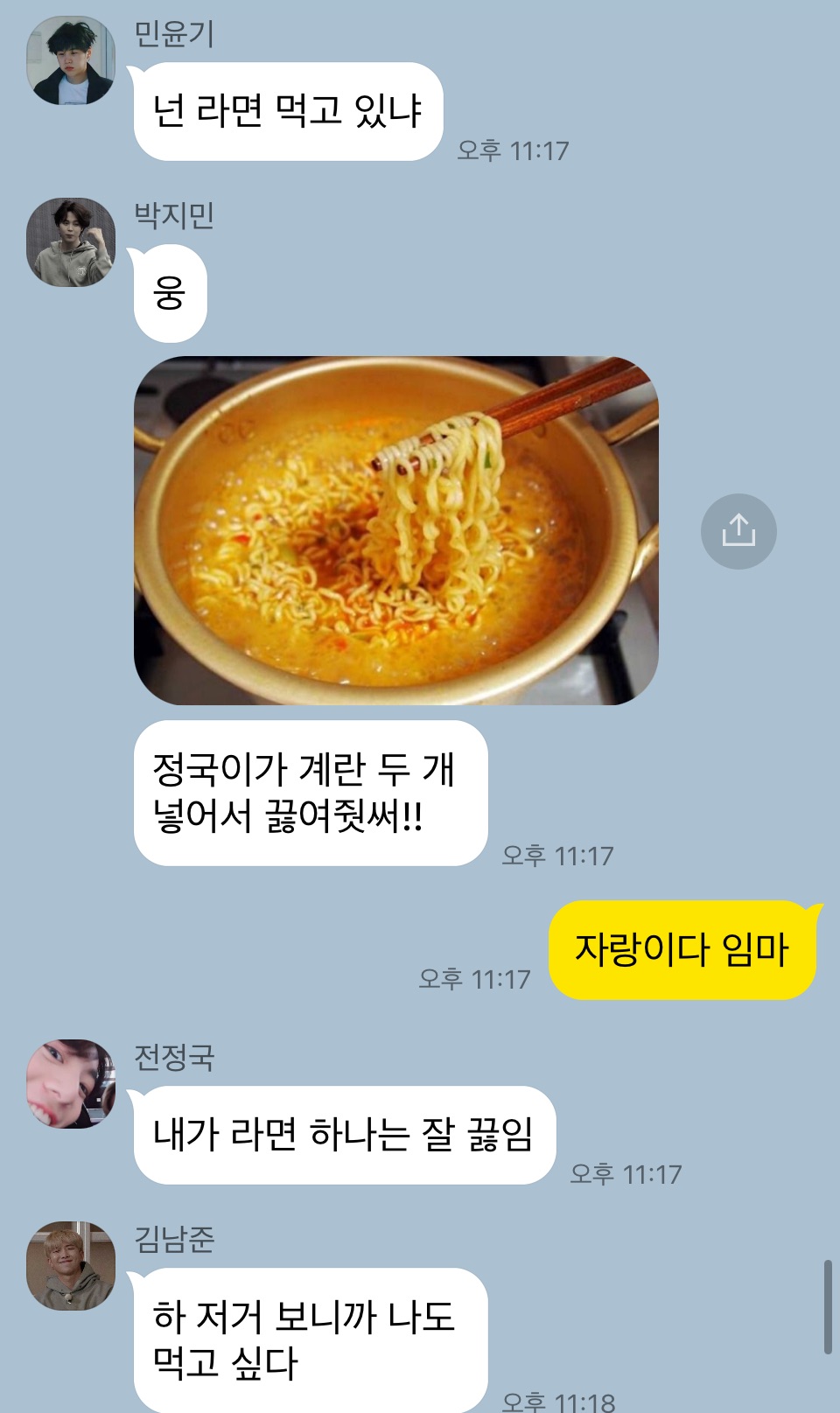Image resolution: width=840 pixels, height=1413 pixels.
Task: Open 민윤기's profile picture
Action: click(71, 60)
